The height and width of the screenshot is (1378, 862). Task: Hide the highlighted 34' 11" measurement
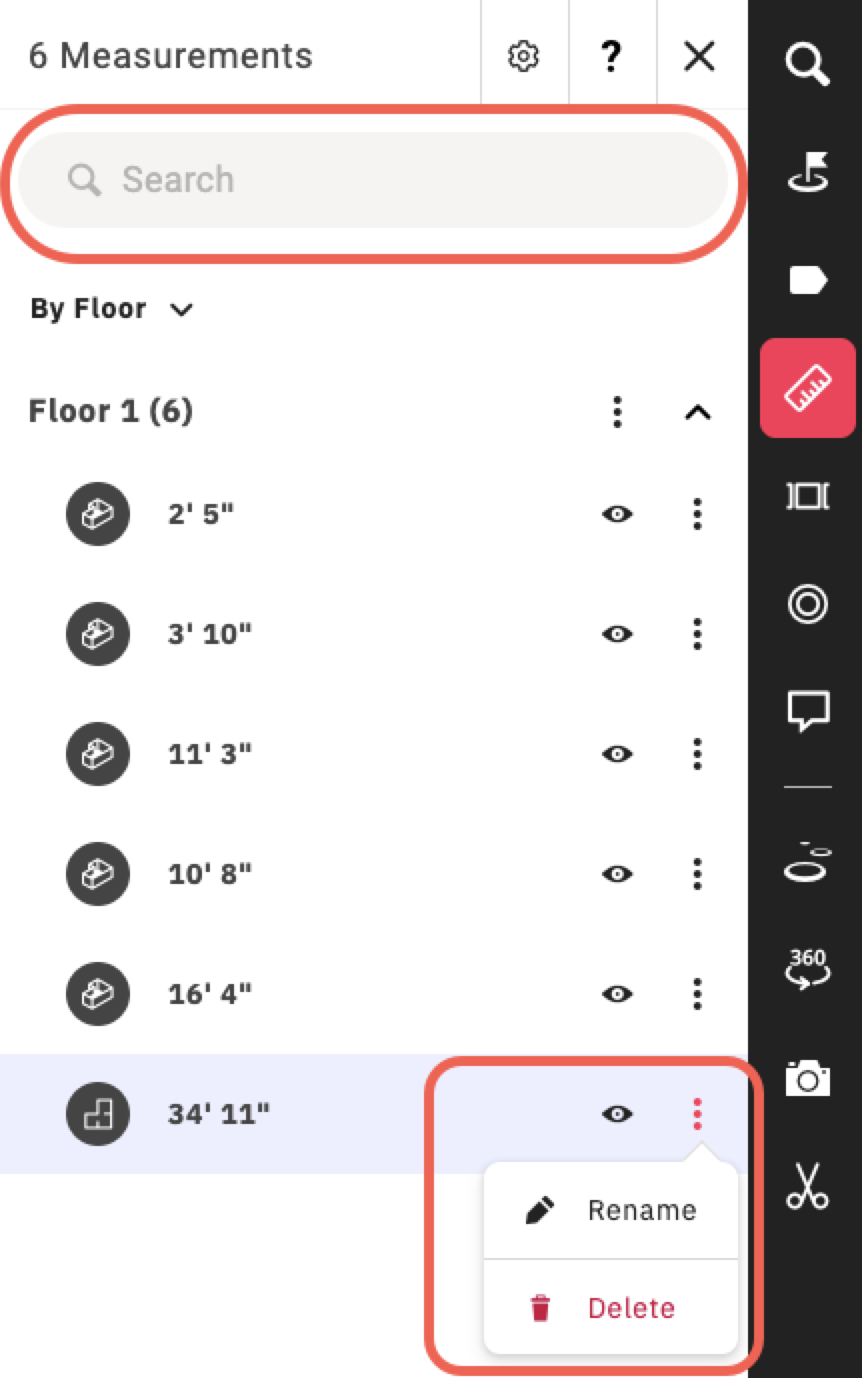point(617,1114)
